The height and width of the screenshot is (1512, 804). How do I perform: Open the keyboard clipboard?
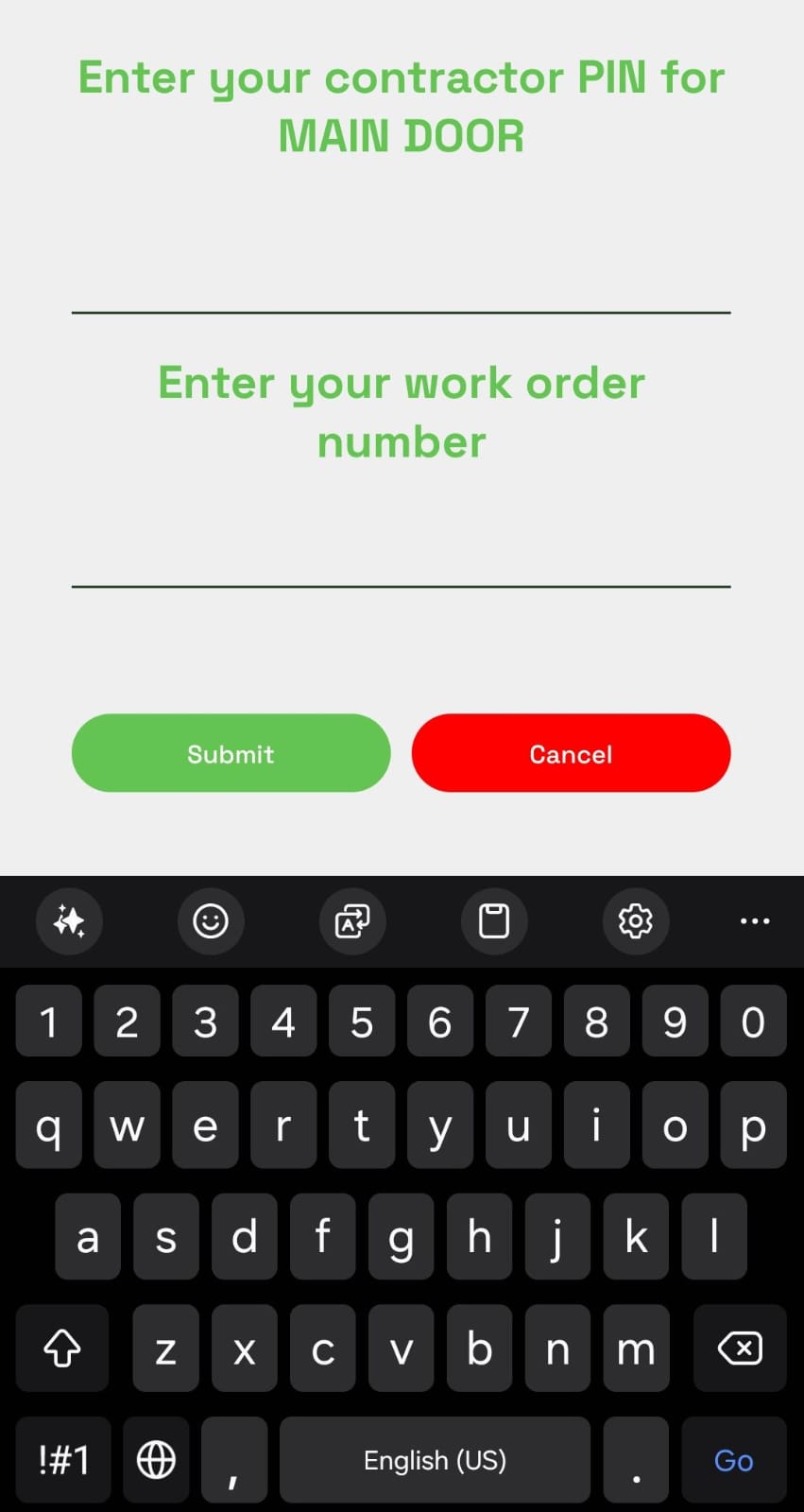[x=494, y=920]
